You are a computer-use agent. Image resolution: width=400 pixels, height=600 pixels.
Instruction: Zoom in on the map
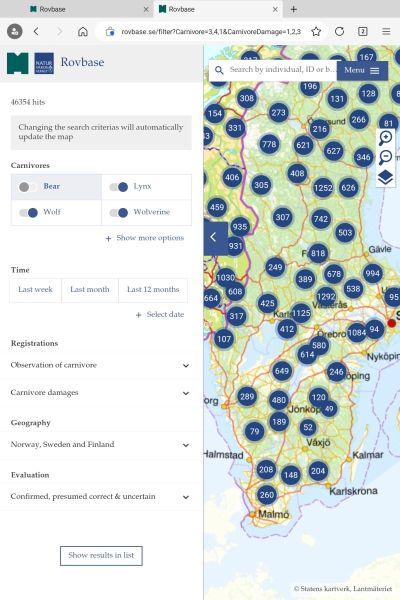[x=385, y=137]
